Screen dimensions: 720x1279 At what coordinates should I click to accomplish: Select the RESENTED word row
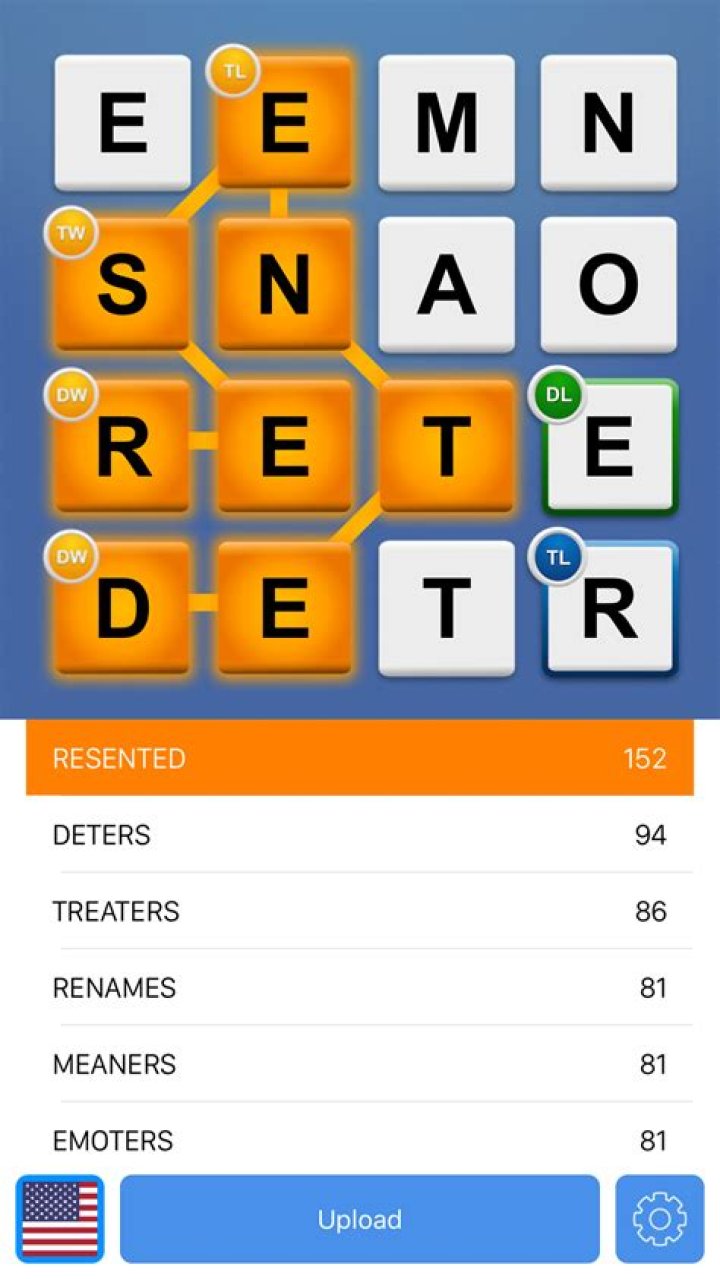(x=360, y=758)
